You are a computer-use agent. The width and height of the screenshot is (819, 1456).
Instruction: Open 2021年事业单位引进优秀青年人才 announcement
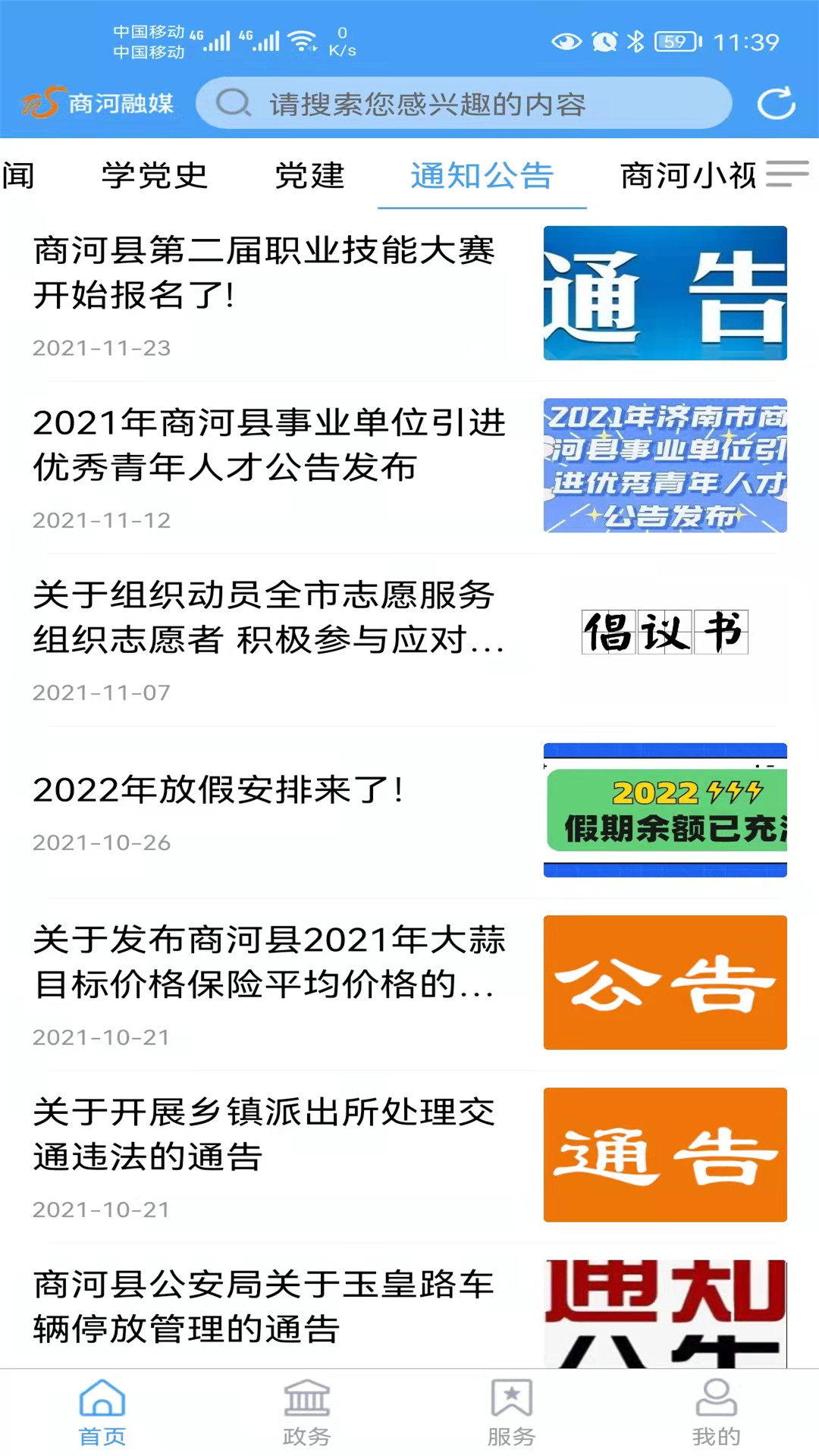click(x=409, y=466)
